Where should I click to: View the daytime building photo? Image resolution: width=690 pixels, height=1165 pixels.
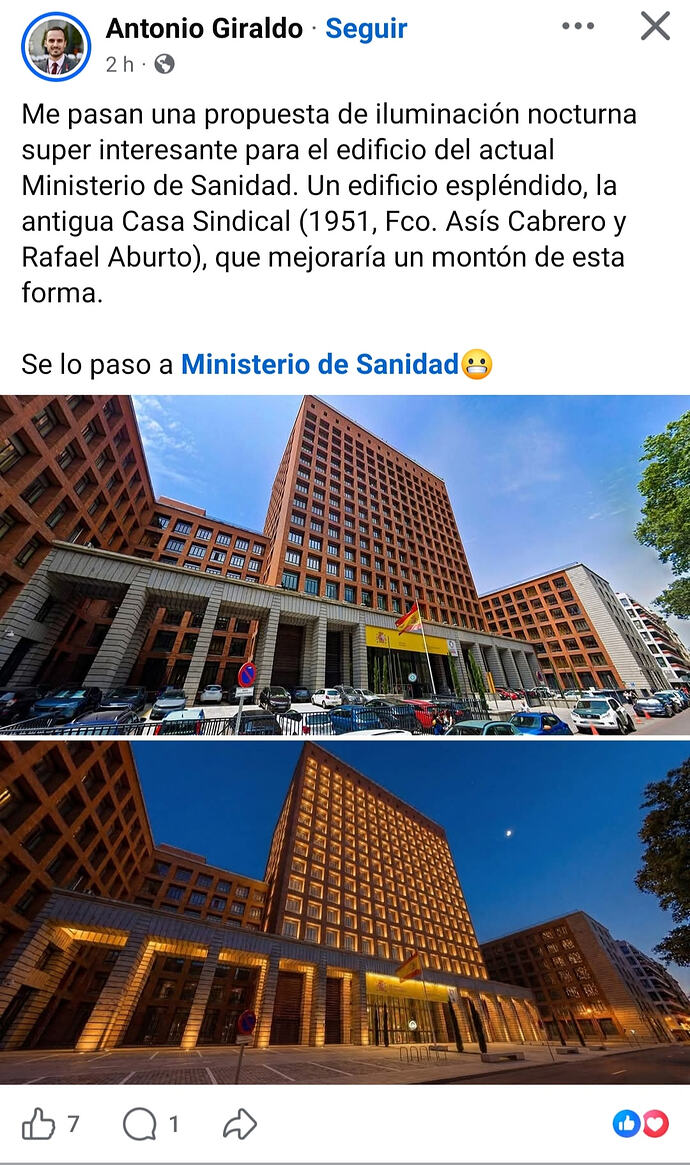click(345, 565)
